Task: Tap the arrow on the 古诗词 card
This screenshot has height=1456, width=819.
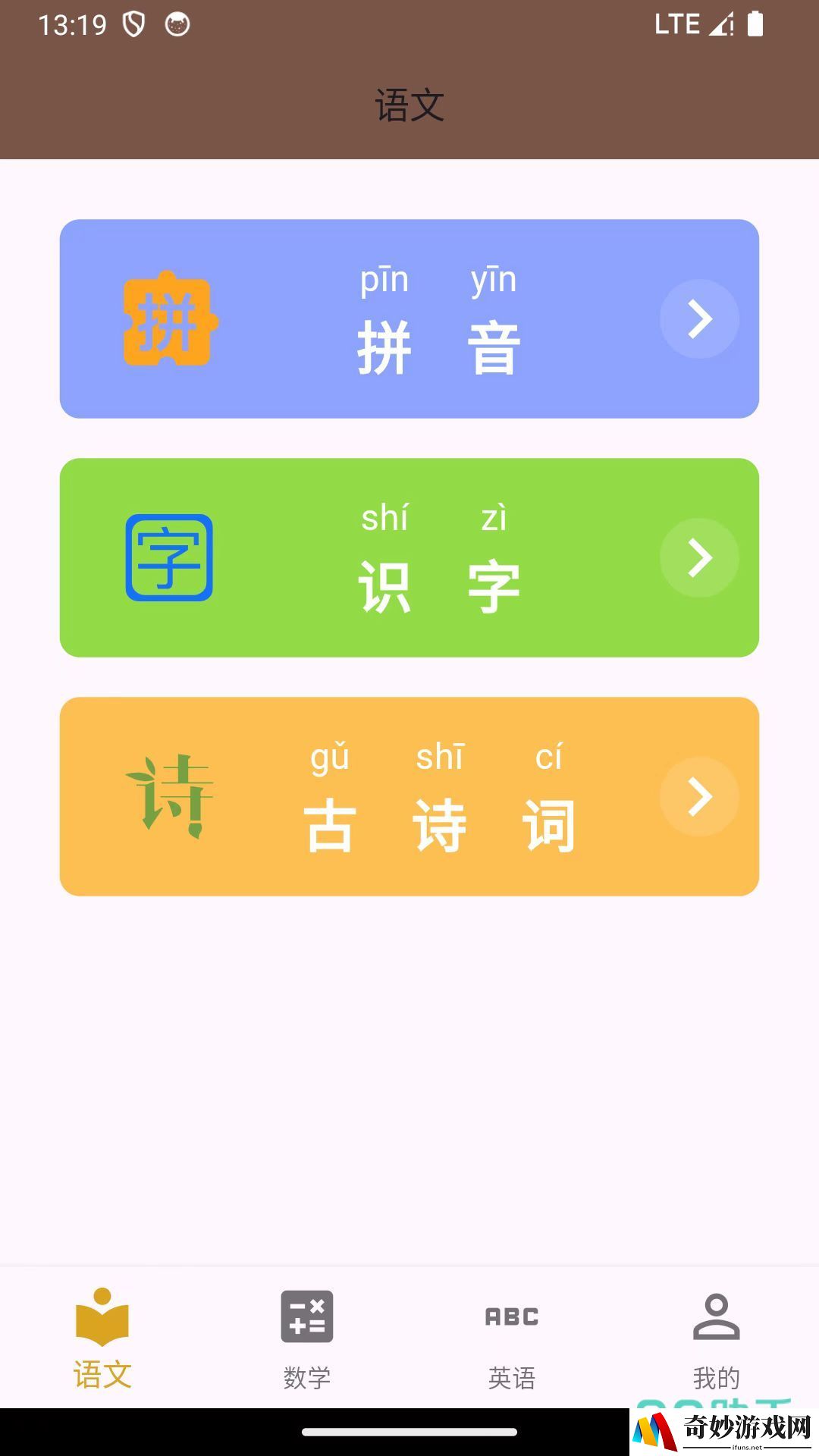Action: 699,796
